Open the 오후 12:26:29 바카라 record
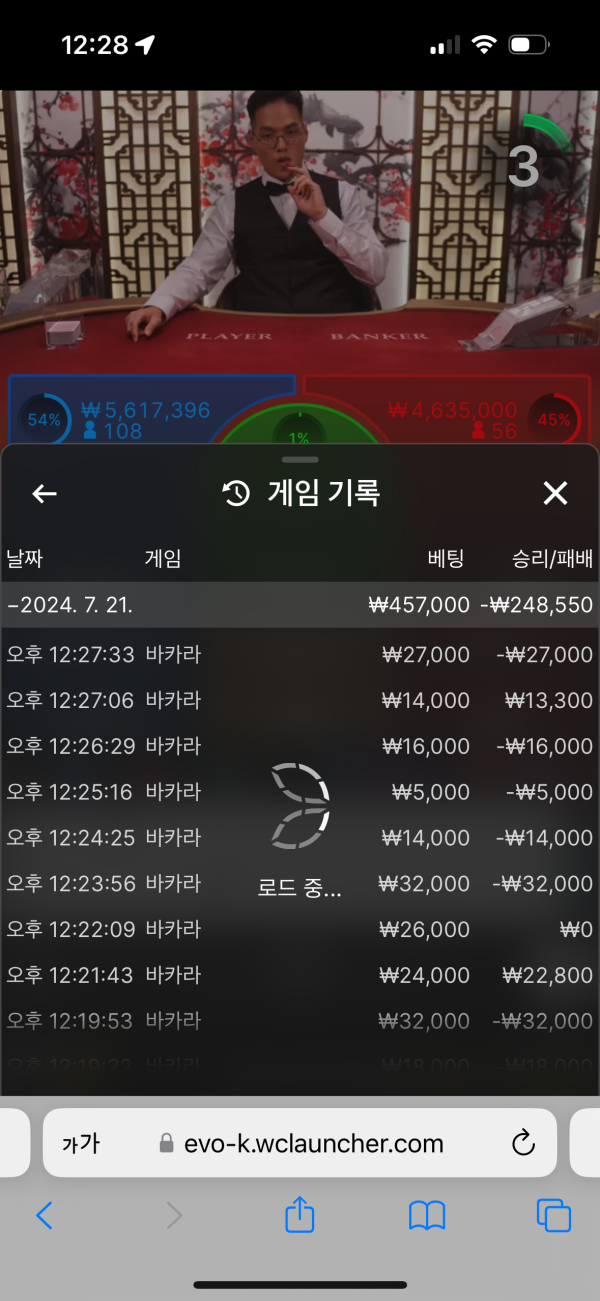Image resolution: width=600 pixels, height=1301 pixels. click(x=300, y=747)
